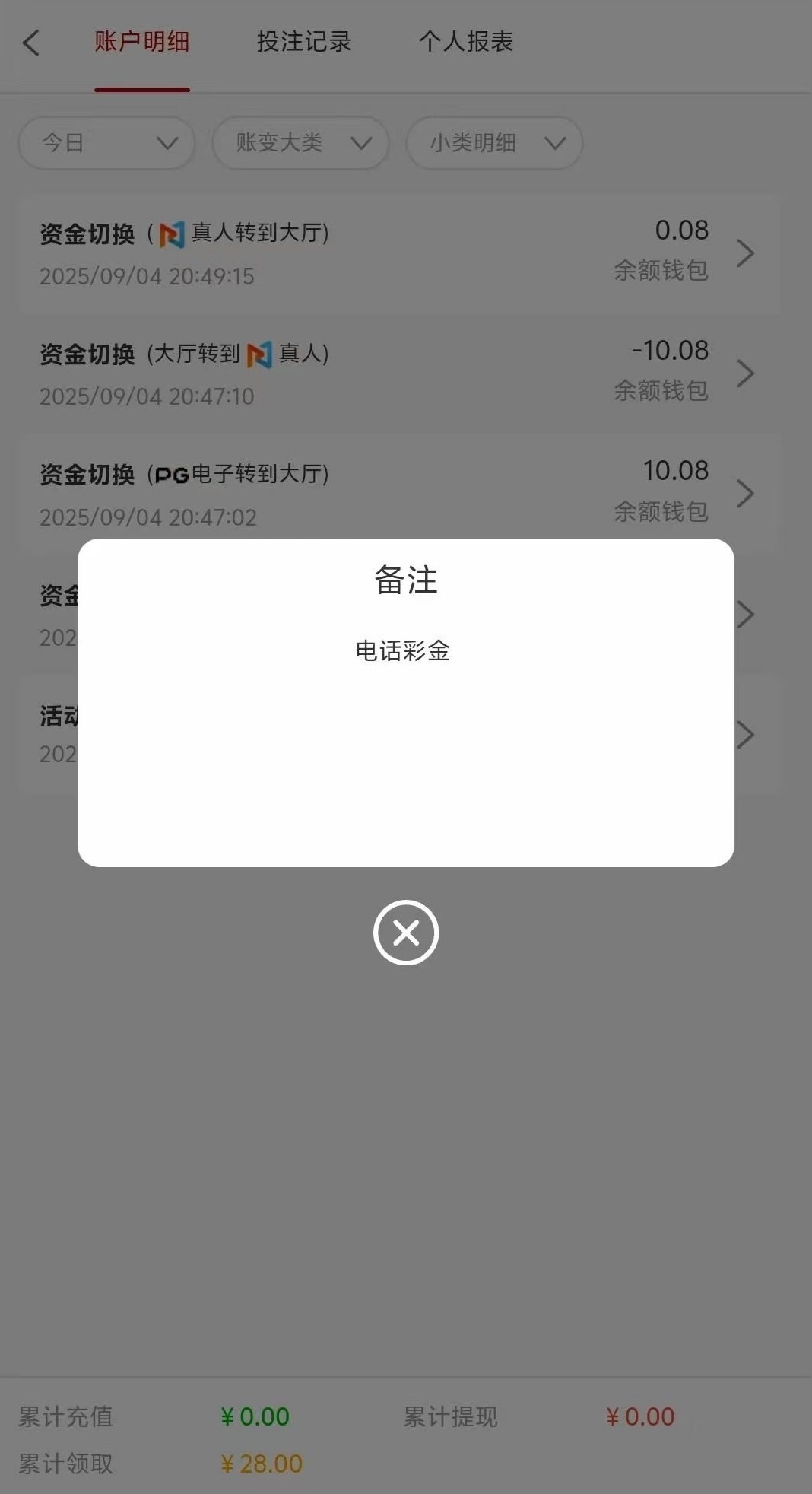Open the PG电子转到大厅 10.08 transaction
812x1494 pixels.
pyautogui.click(x=399, y=493)
